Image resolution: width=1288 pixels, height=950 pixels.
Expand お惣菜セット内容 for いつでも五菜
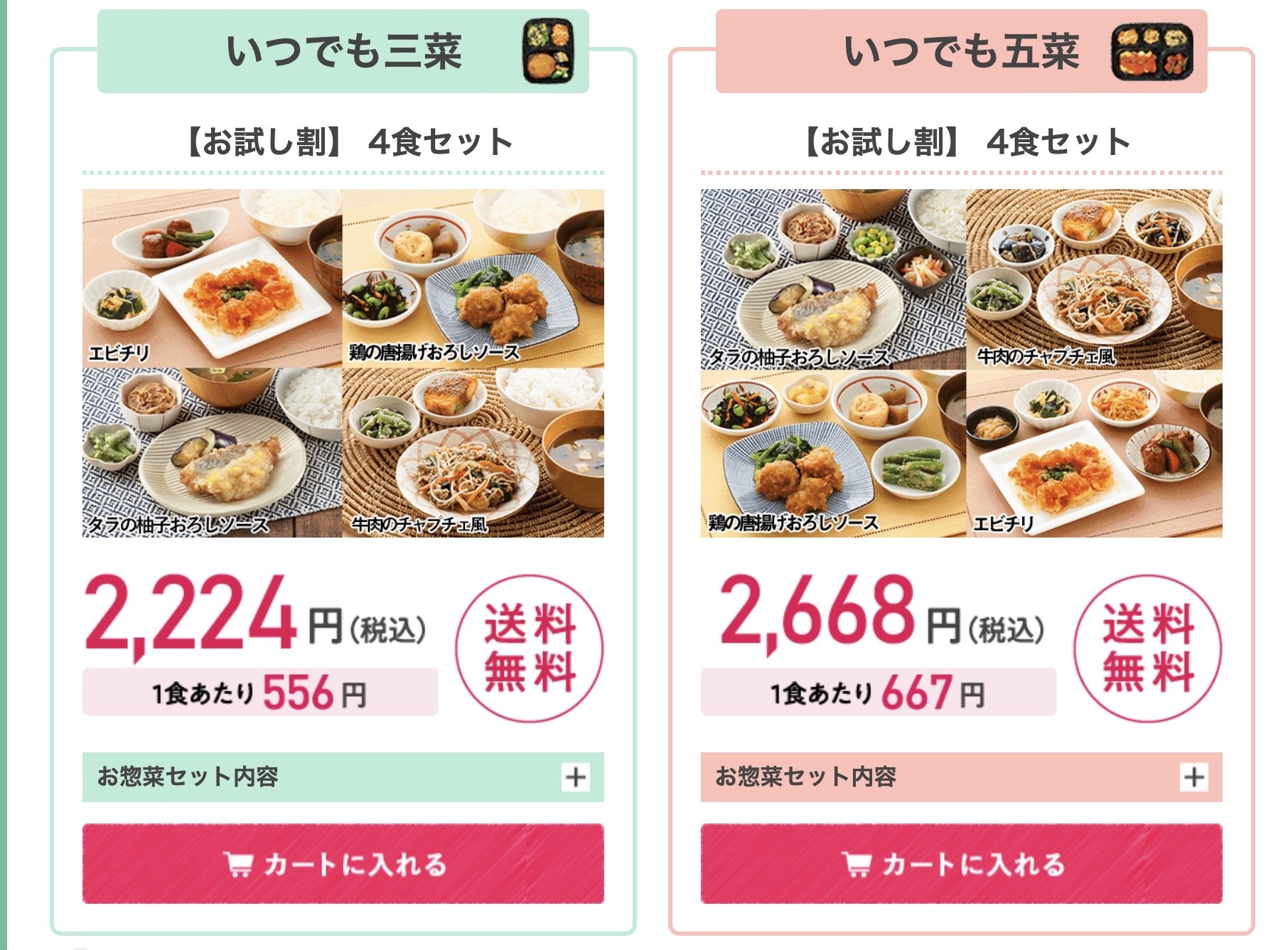click(1193, 777)
